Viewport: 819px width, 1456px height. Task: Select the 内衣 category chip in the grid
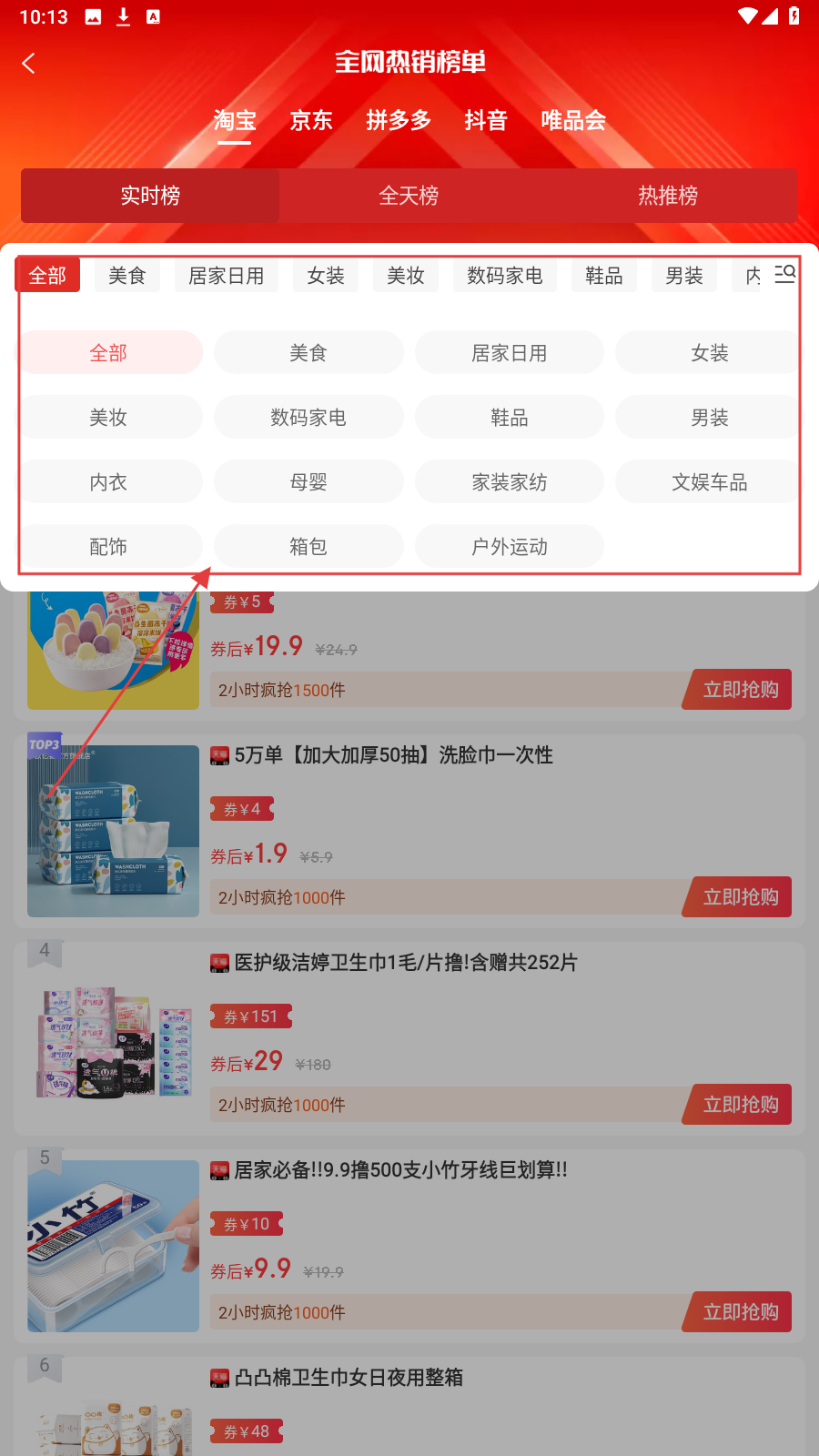click(x=108, y=482)
